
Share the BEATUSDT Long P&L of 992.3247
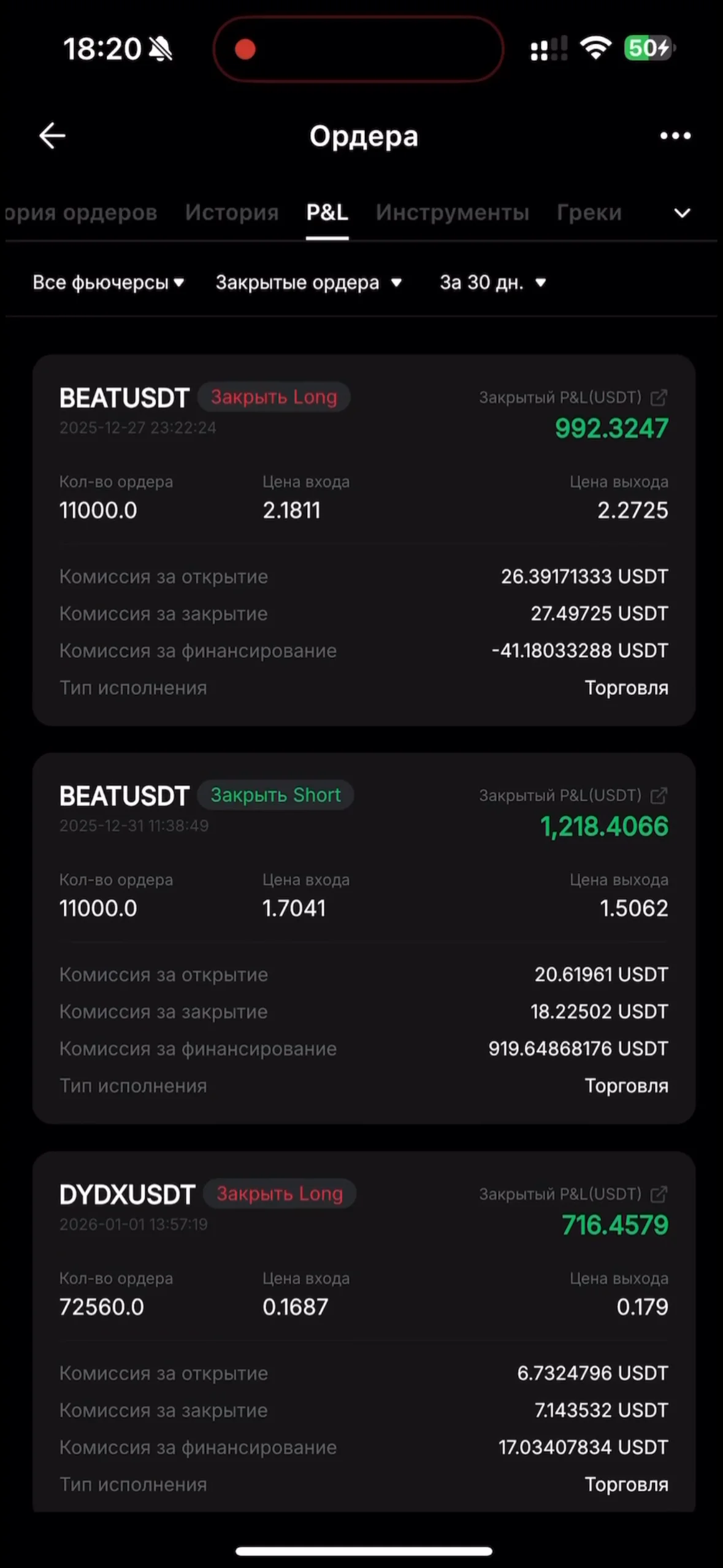[659, 398]
